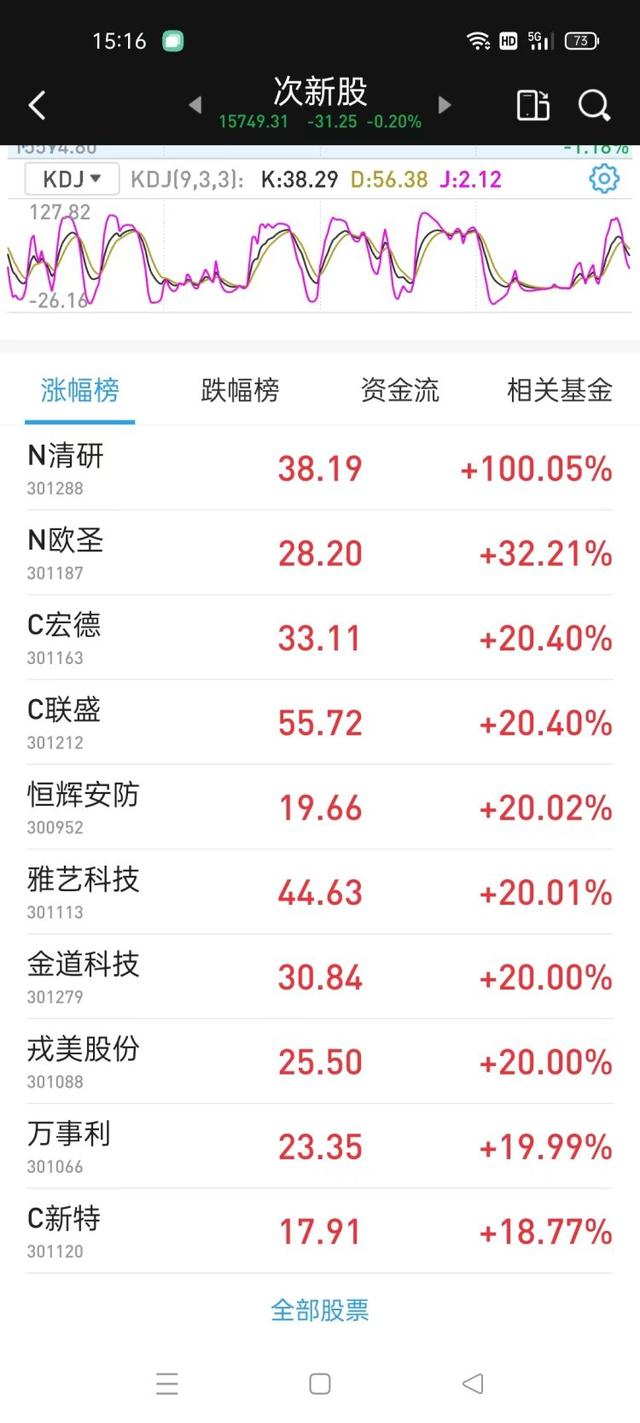Tap the landscape-view icon beside search
The image size is (640, 1423).
[x=533, y=105]
